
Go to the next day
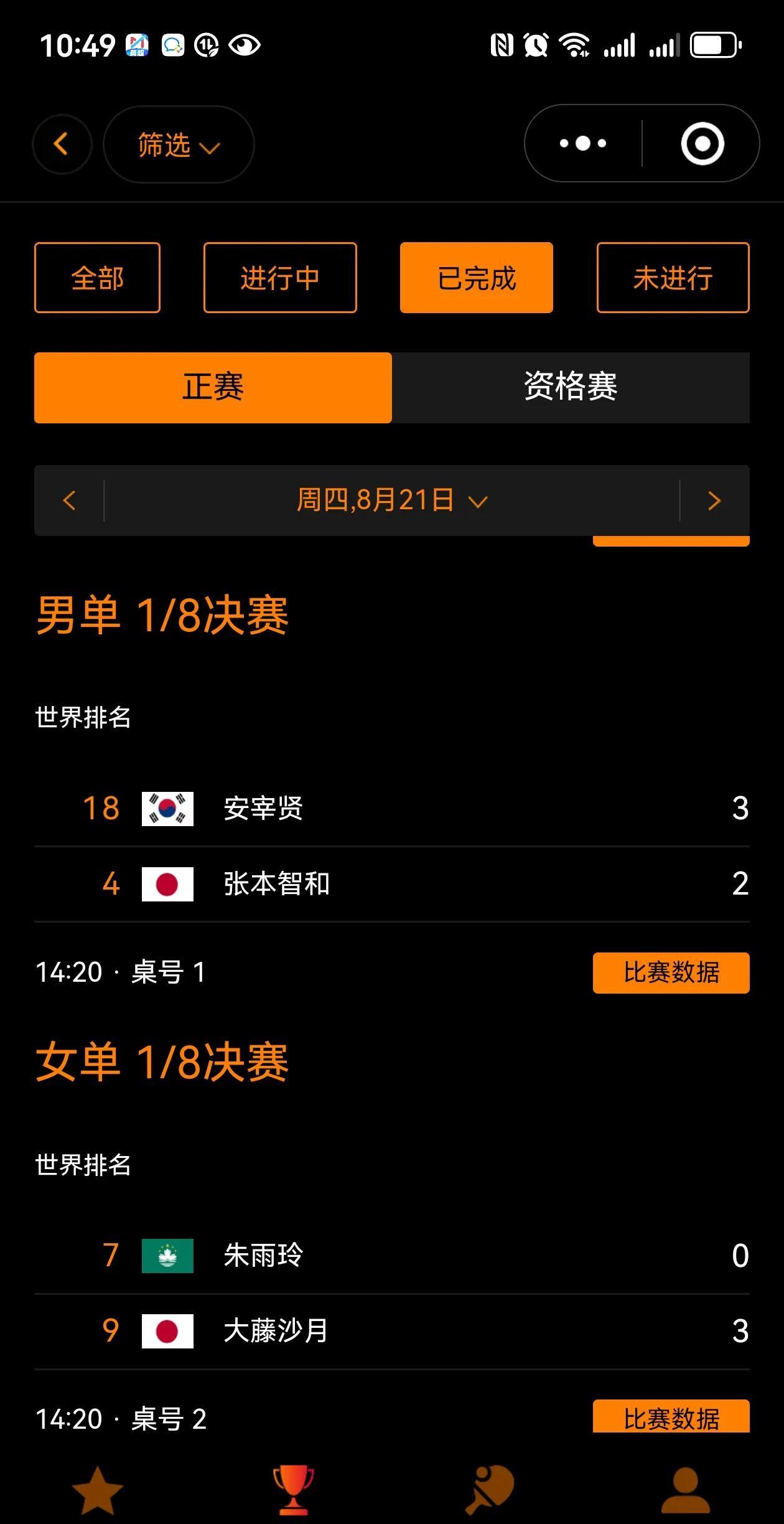(x=714, y=501)
